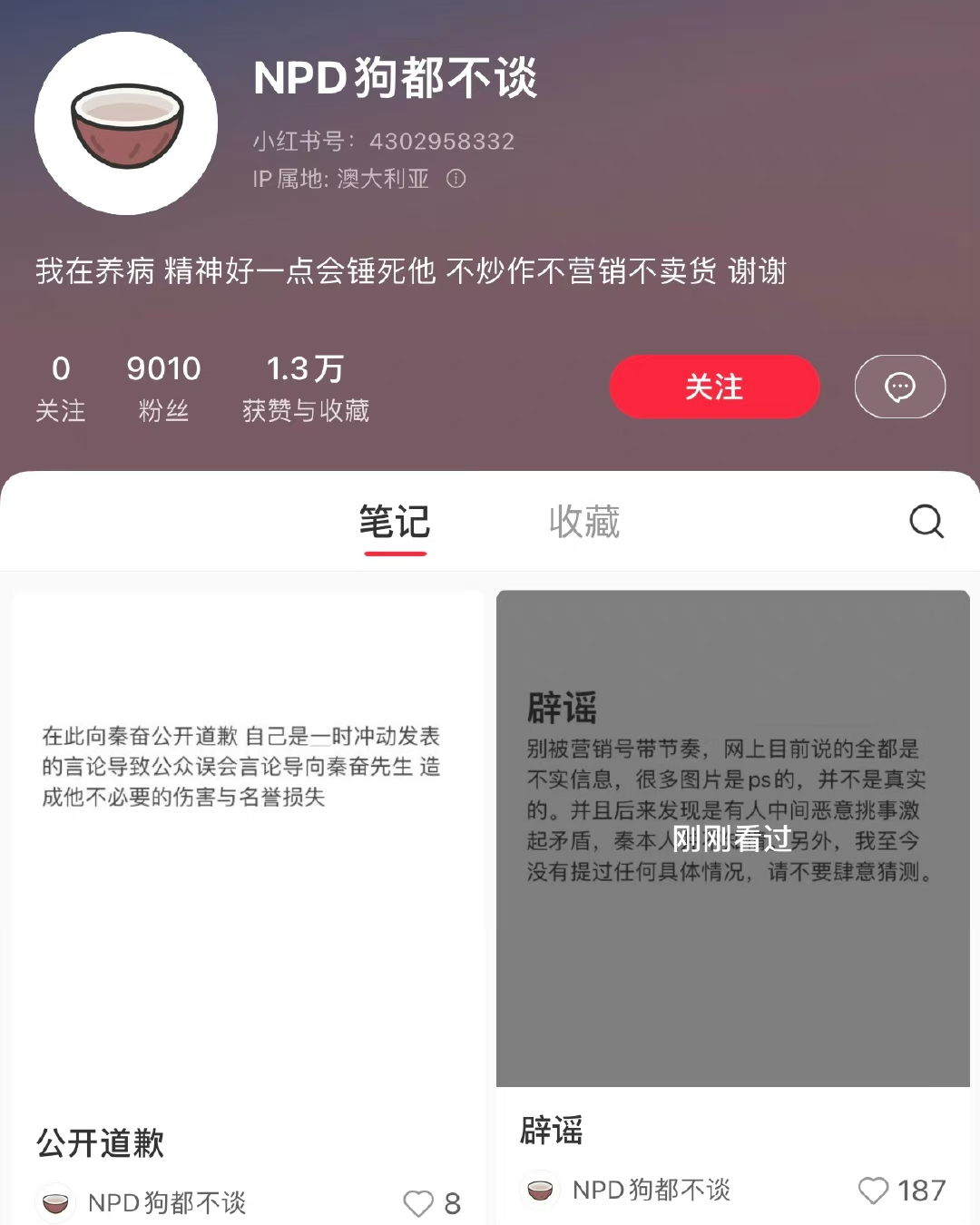Image resolution: width=980 pixels, height=1225 pixels.
Task: Switch to the 收藏 tab
Action: click(x=584, y=523)
